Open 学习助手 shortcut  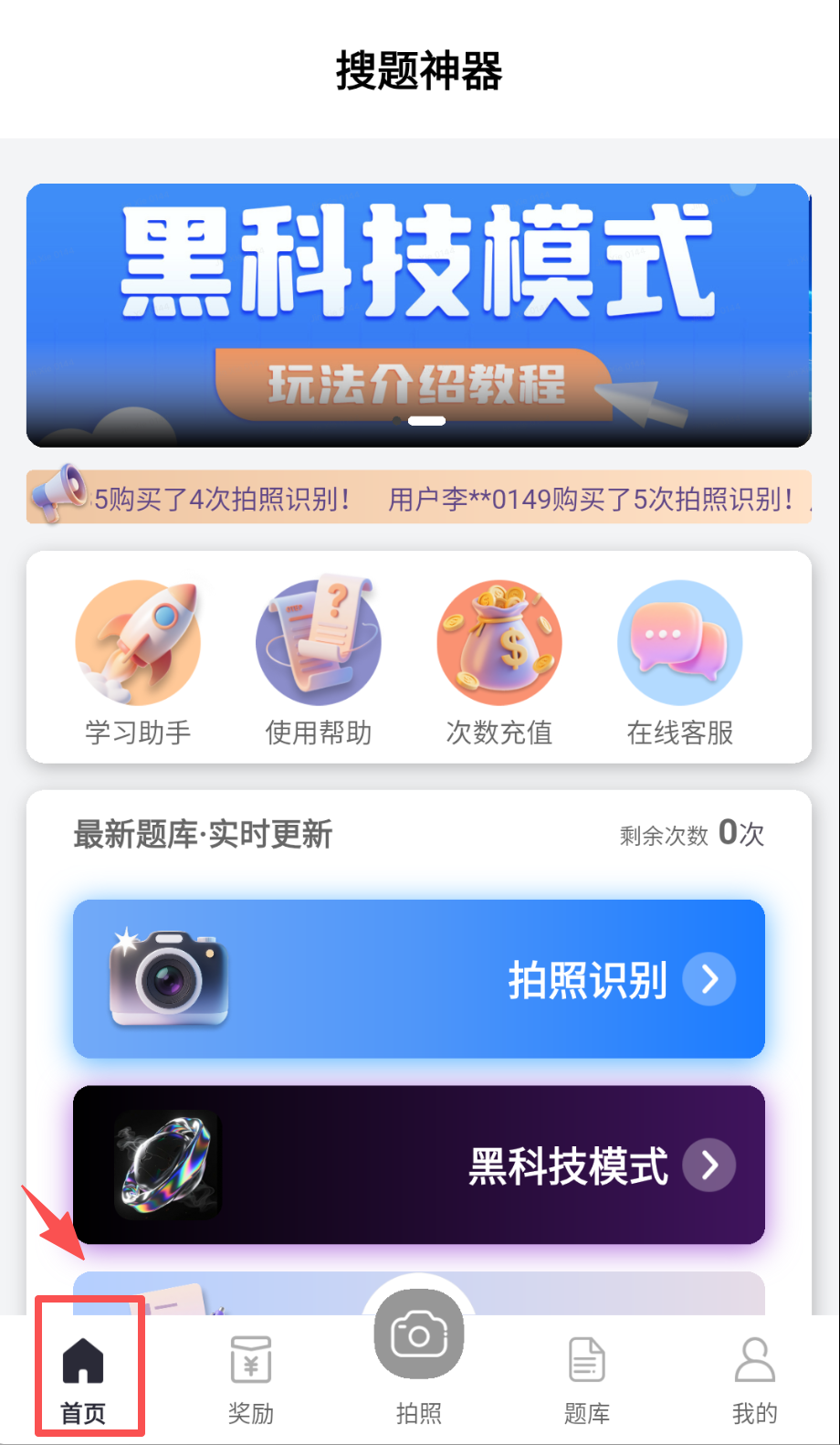(138, 659)
